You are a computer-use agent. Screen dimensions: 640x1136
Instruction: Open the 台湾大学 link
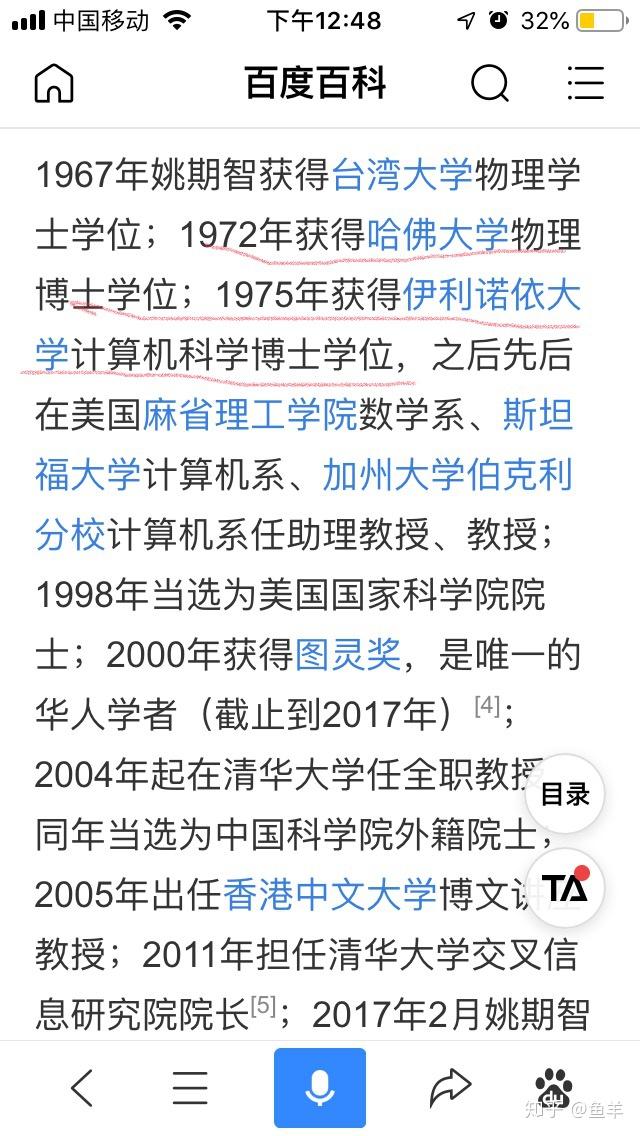[x=401, y=176]
